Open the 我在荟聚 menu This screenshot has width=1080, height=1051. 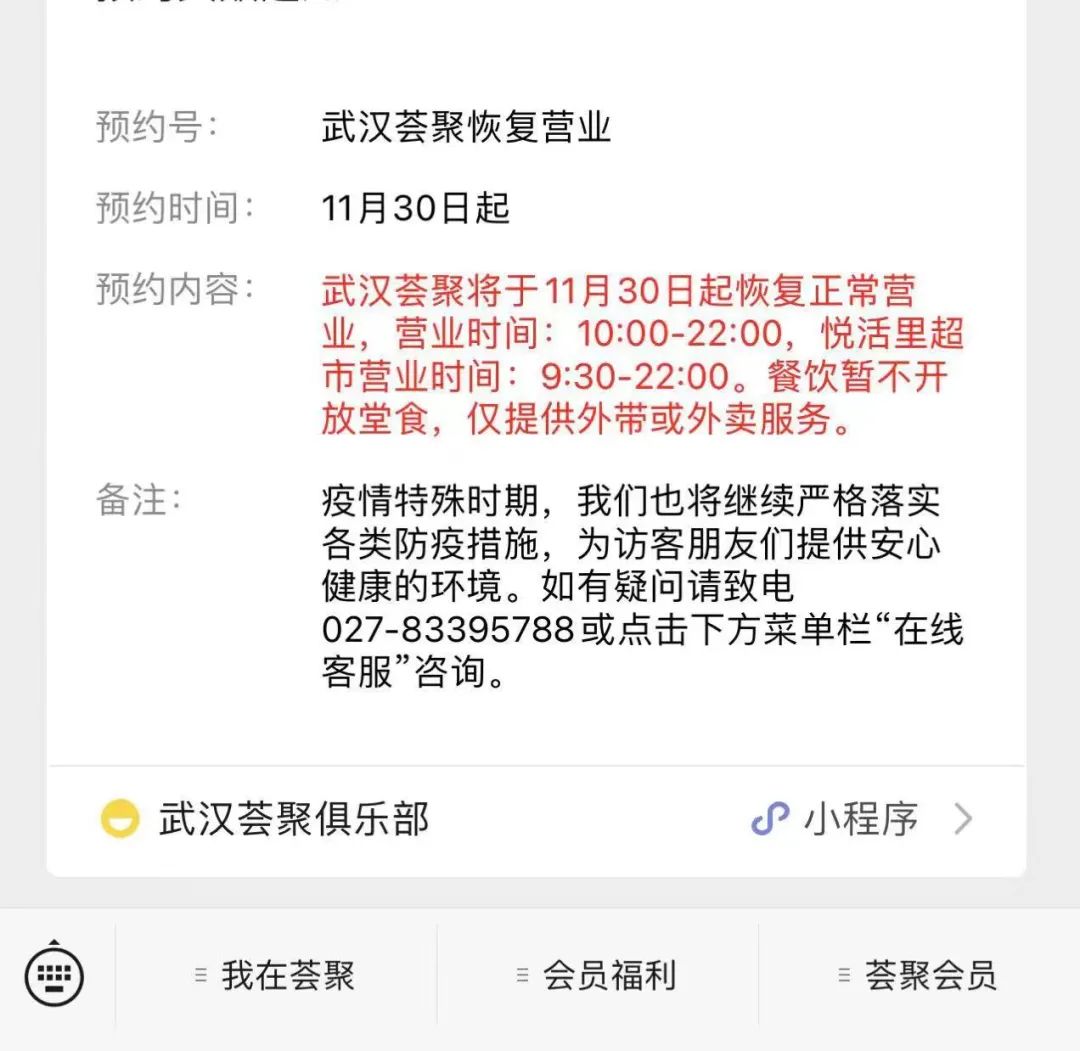(x=276, y=975)
